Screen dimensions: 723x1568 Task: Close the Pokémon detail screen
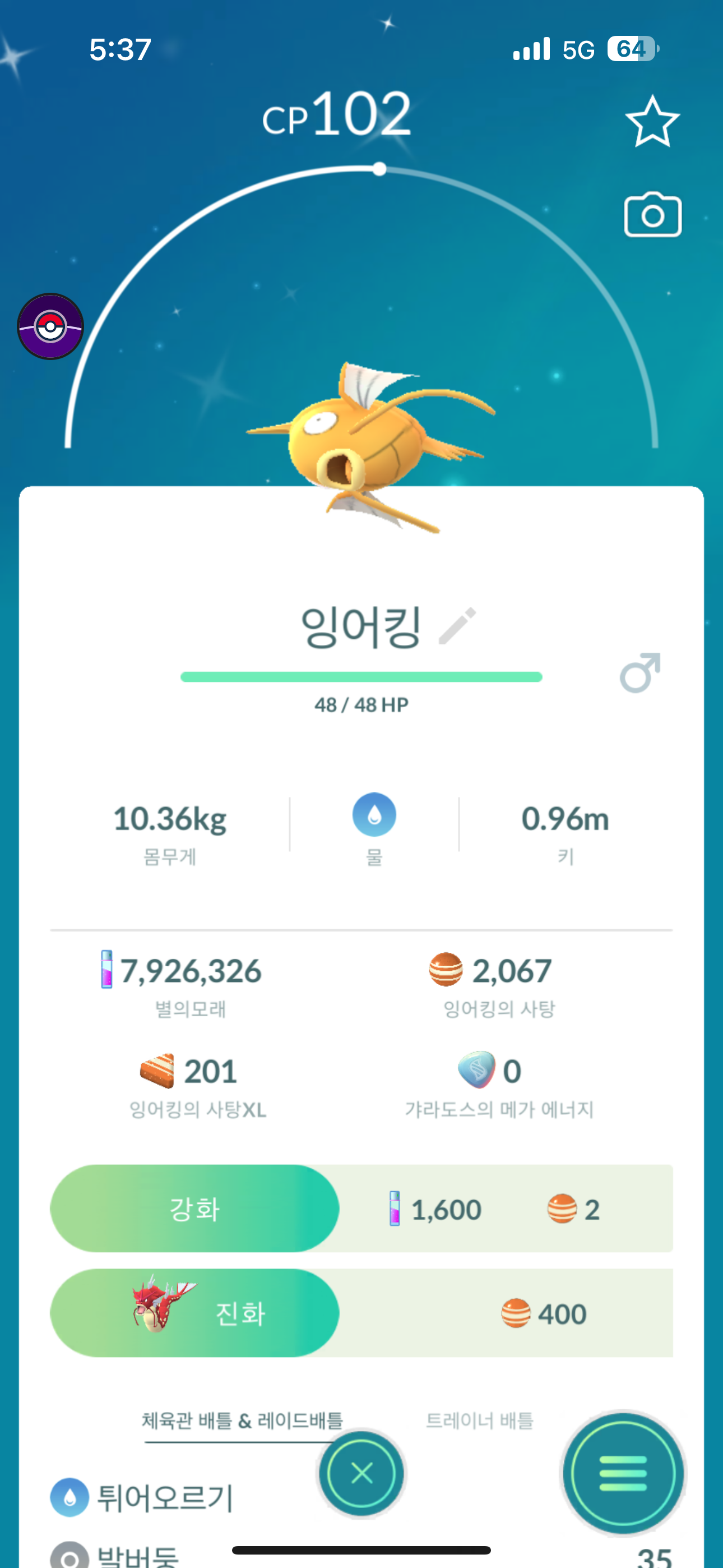pos(361,1474)
